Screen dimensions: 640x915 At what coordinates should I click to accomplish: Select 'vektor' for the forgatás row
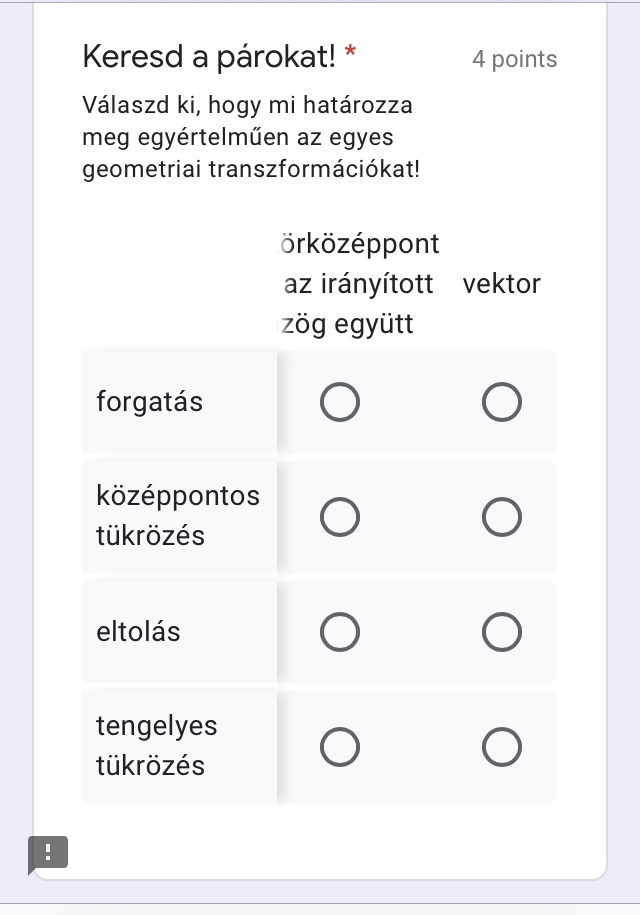501,402
